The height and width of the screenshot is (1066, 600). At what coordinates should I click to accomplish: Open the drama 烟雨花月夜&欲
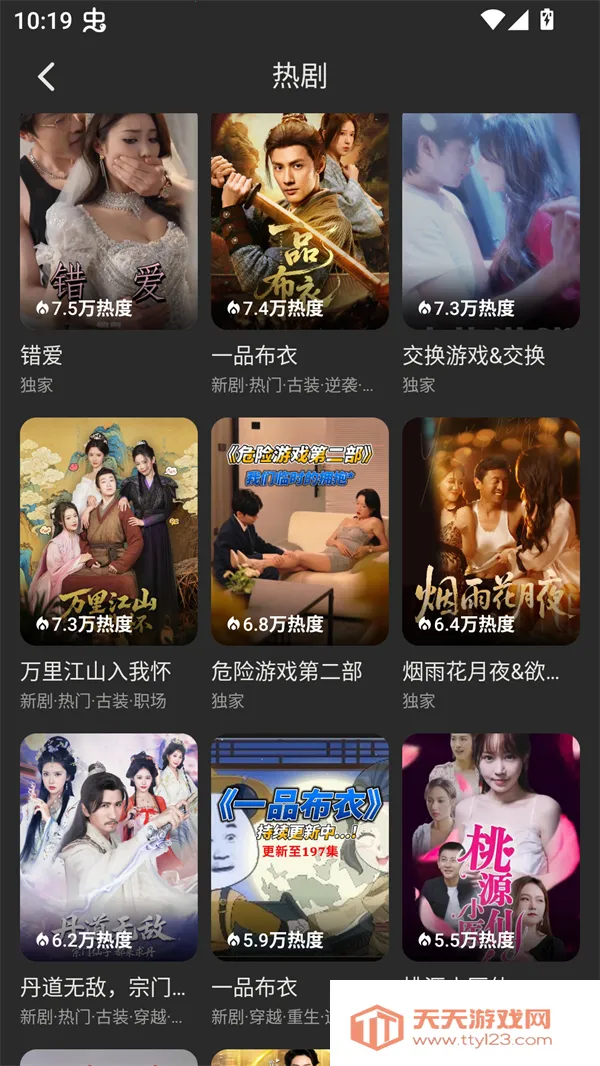490,531
